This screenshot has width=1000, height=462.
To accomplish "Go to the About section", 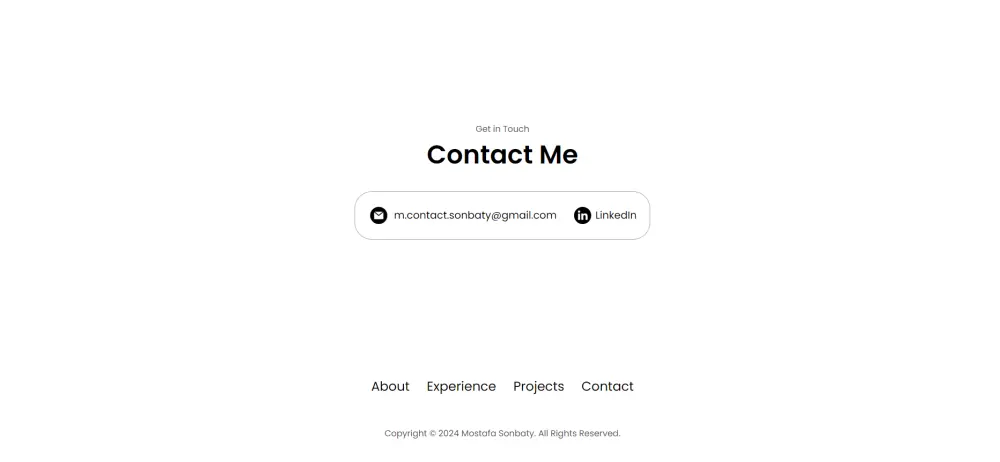I will 390,386.
